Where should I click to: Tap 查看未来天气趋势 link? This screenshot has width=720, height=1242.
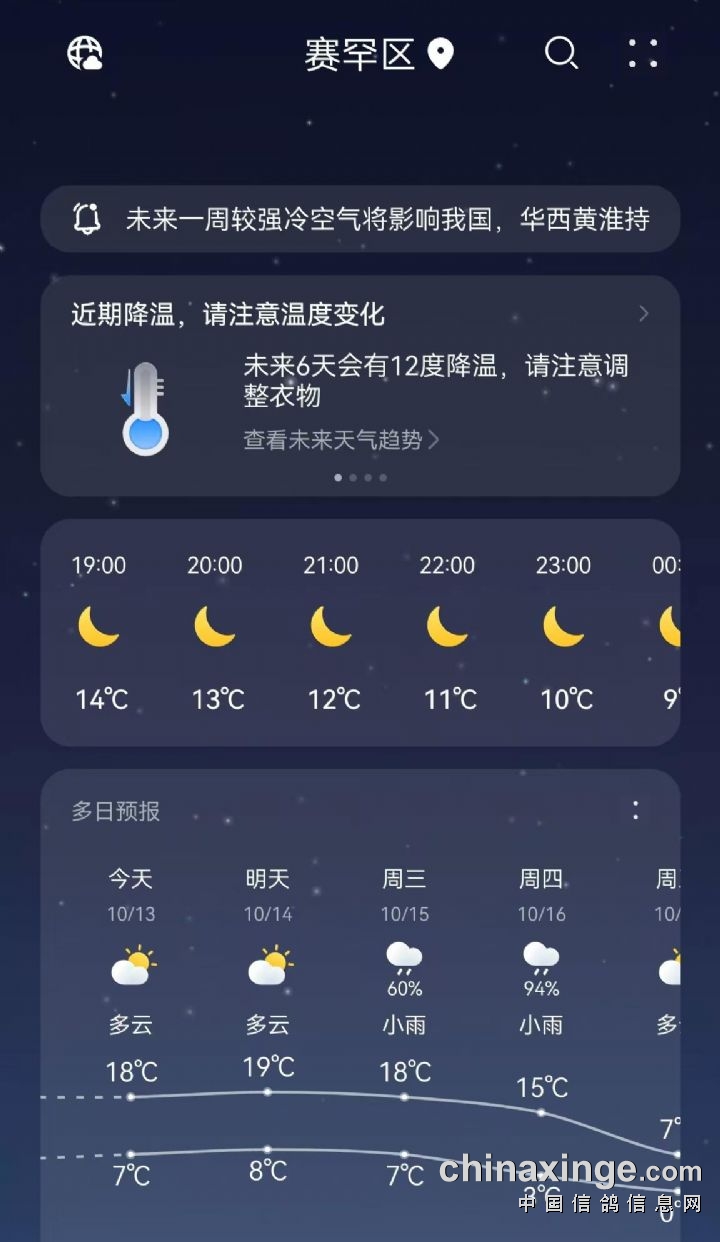coord(341,440)
